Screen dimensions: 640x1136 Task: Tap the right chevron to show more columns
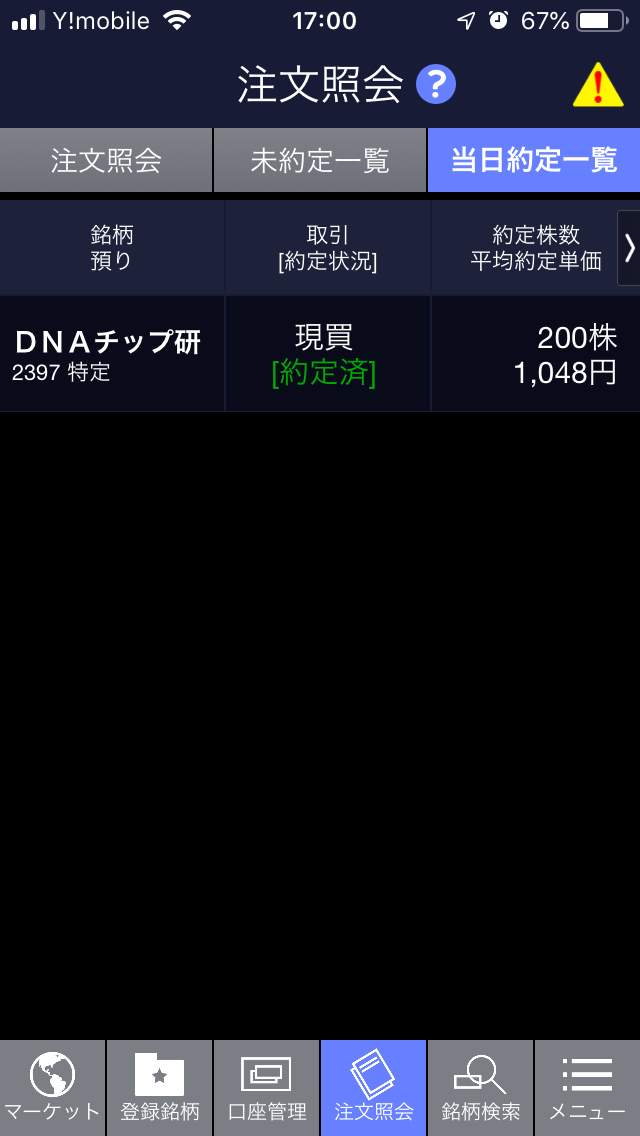(629, 248)
